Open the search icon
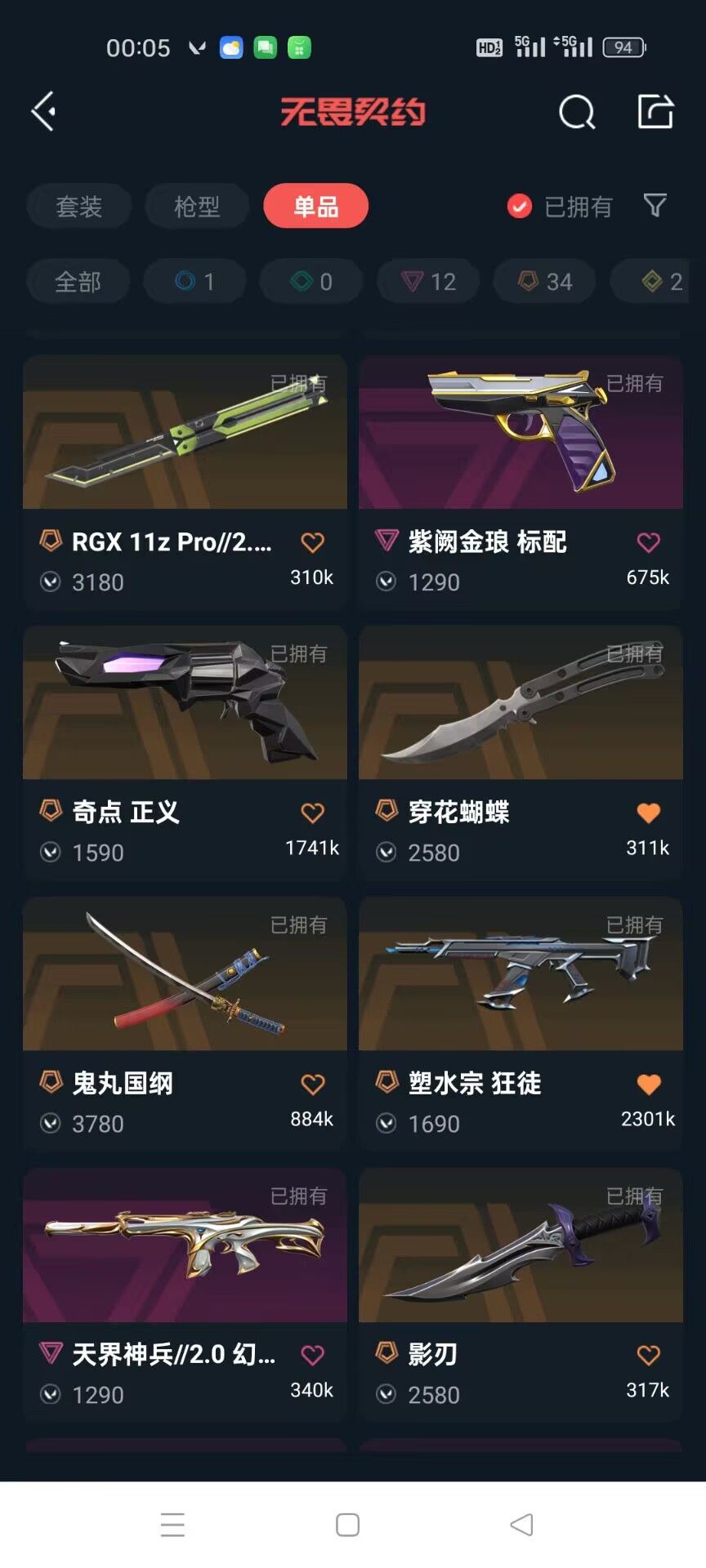This screenshot has width=706, height=1568. click(x=576, y=112)
